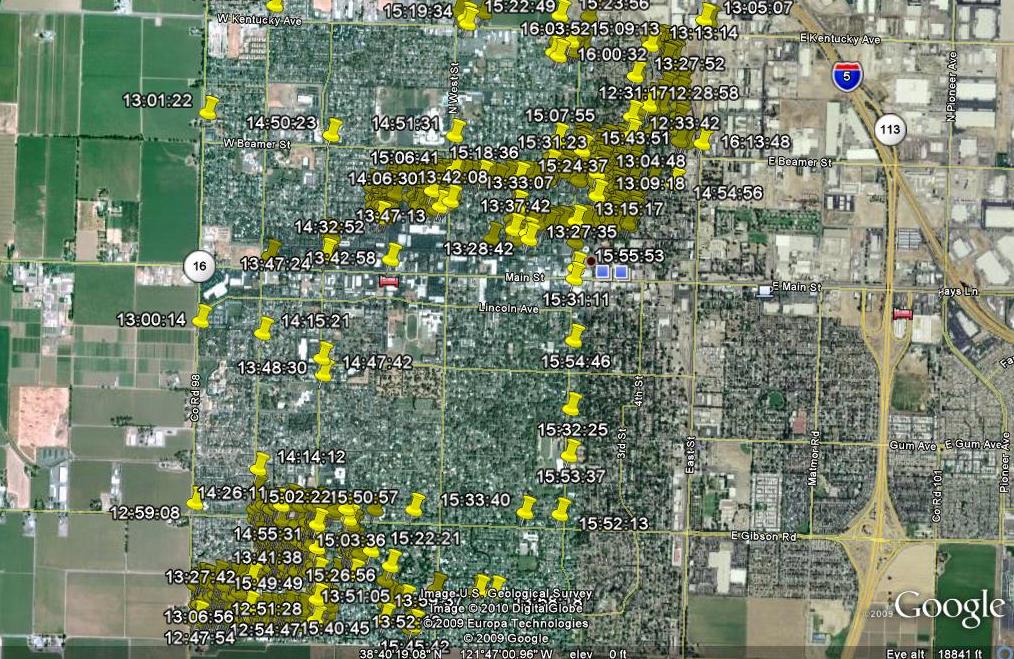
Task: Tap the 15:32:25 pushpin
Action: [572, 404]
